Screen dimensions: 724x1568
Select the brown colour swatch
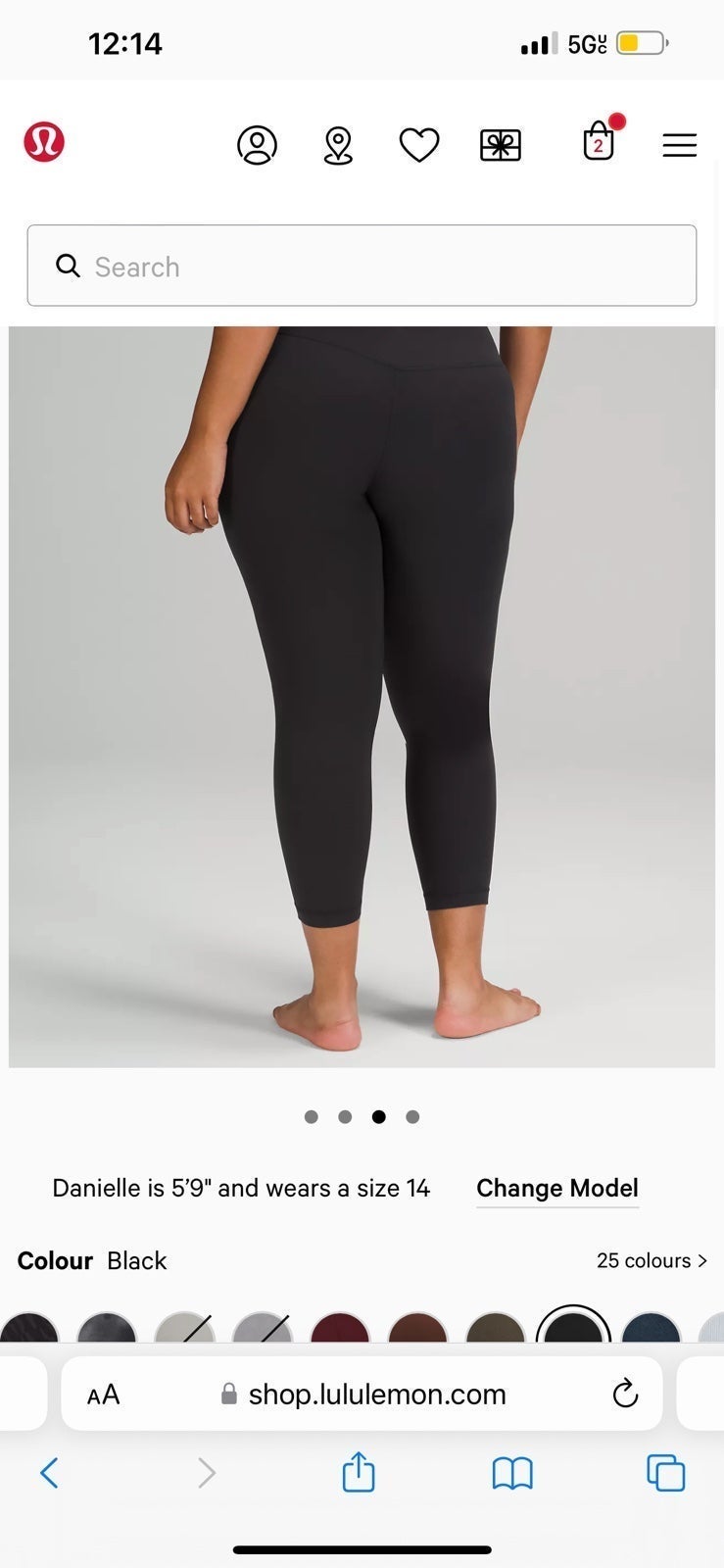pyautogui.click(x=417, y=1328)
